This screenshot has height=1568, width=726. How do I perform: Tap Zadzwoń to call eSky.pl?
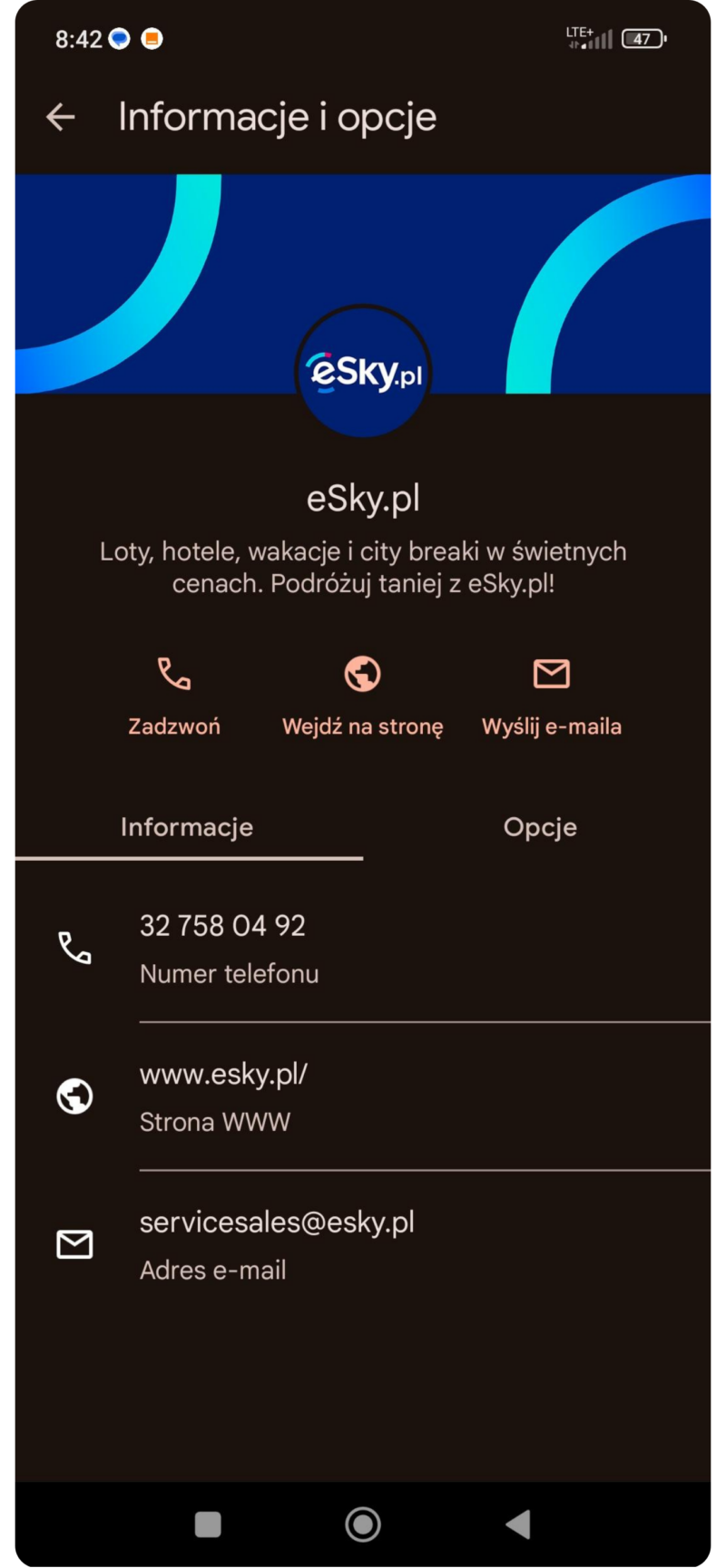click(x=174, y=696)
